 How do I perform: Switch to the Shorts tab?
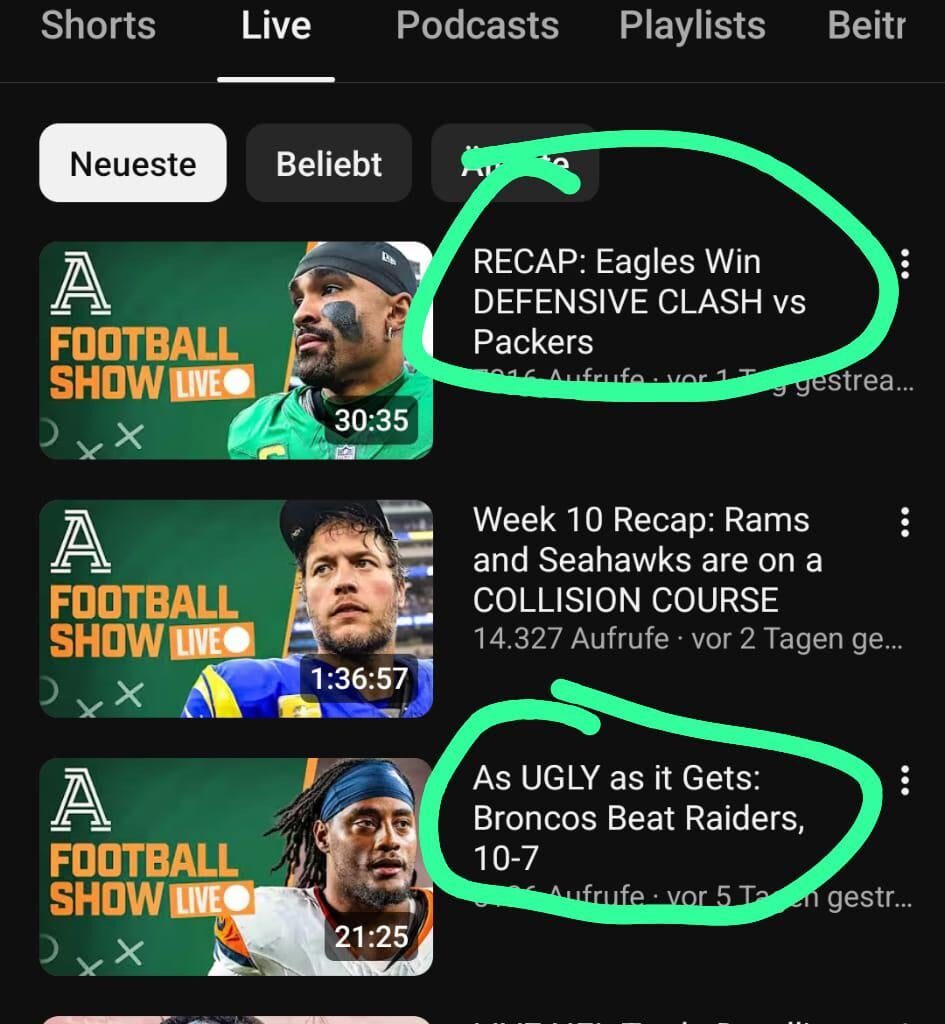click(x=98, y=26)
